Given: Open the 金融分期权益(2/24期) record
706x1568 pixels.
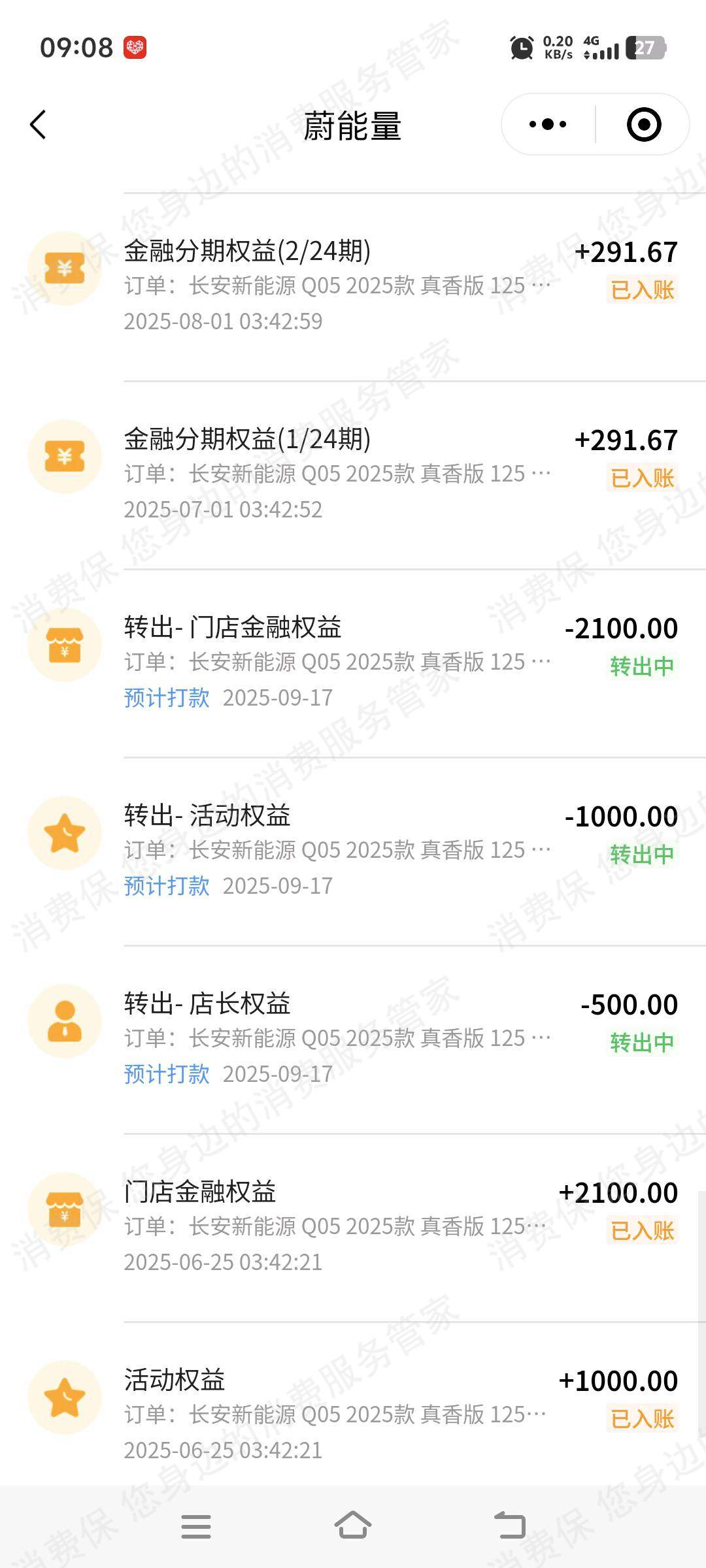Looking at the screenshot, I should tap(353, 286).
